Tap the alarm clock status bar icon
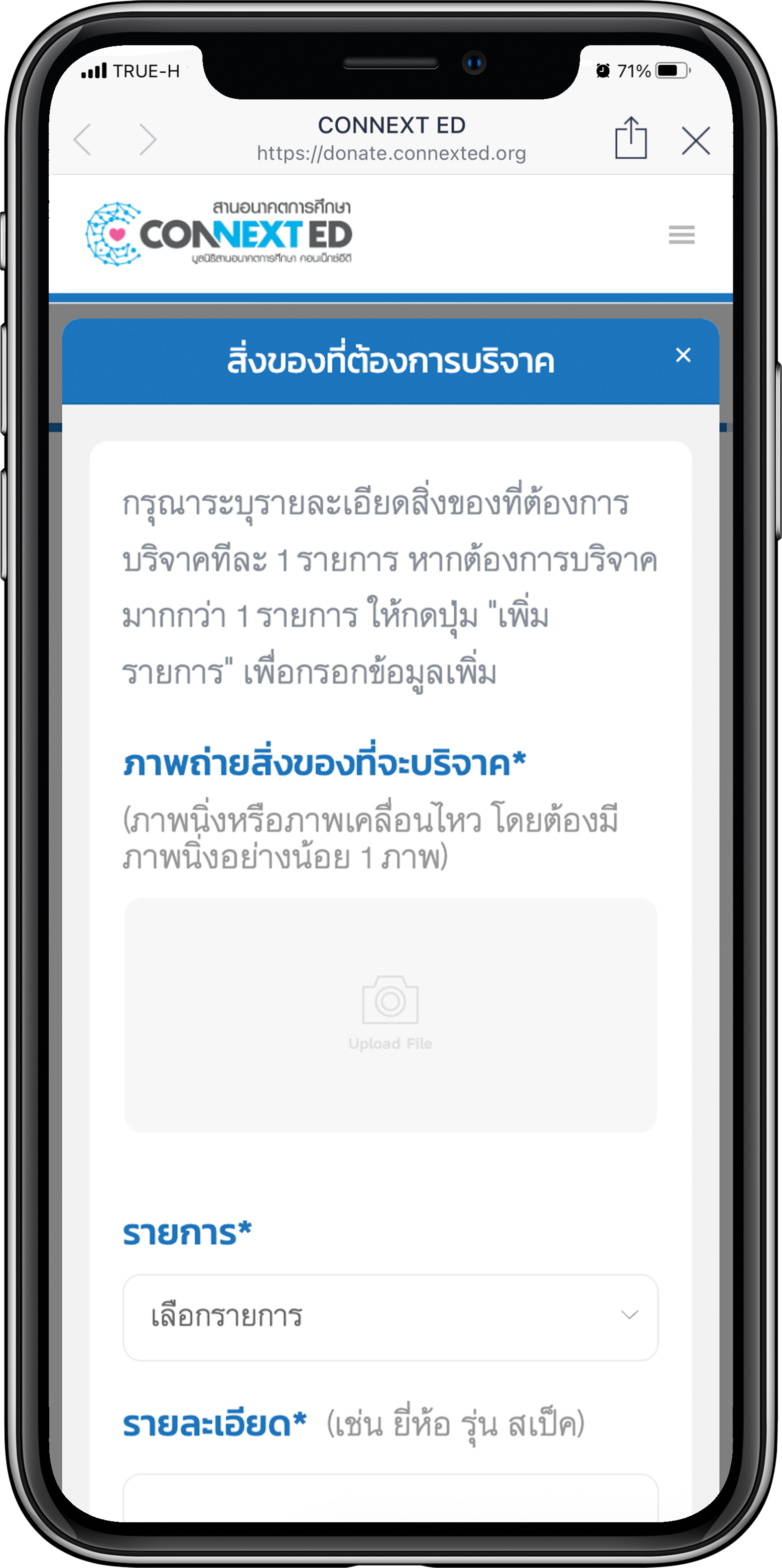This screenshot has width=782, height=1568. [x=602, y=71]
